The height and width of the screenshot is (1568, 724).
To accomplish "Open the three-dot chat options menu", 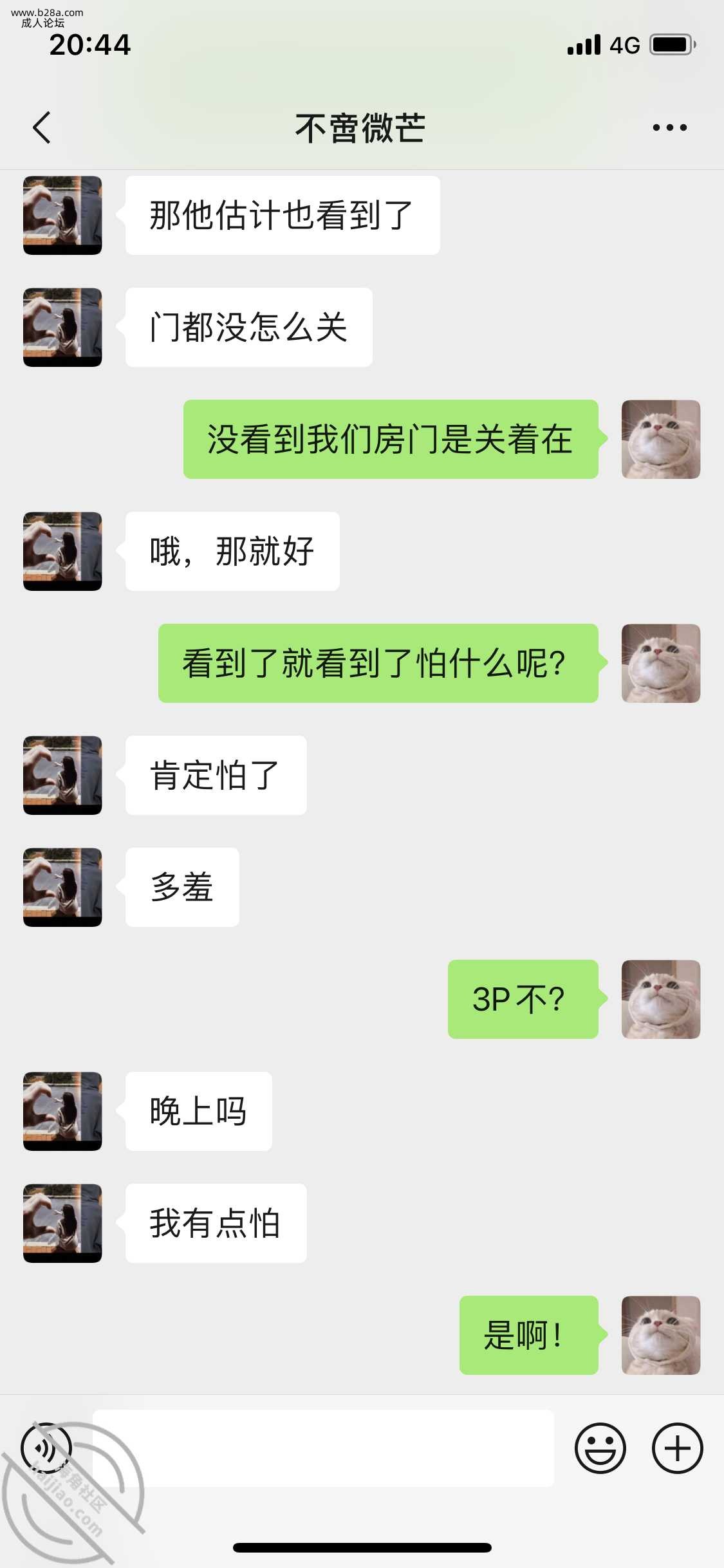I will click(x=669, y=127).
